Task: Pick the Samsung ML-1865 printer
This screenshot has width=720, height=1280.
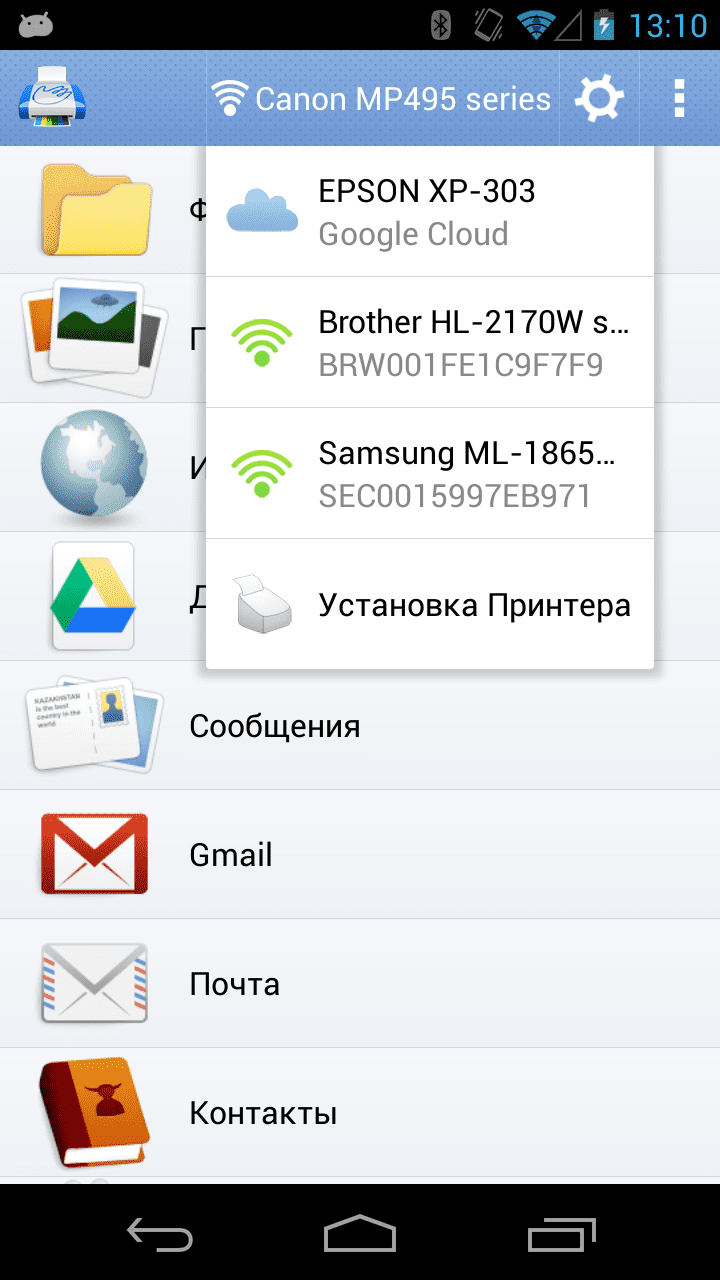Action: coord(430,473)
